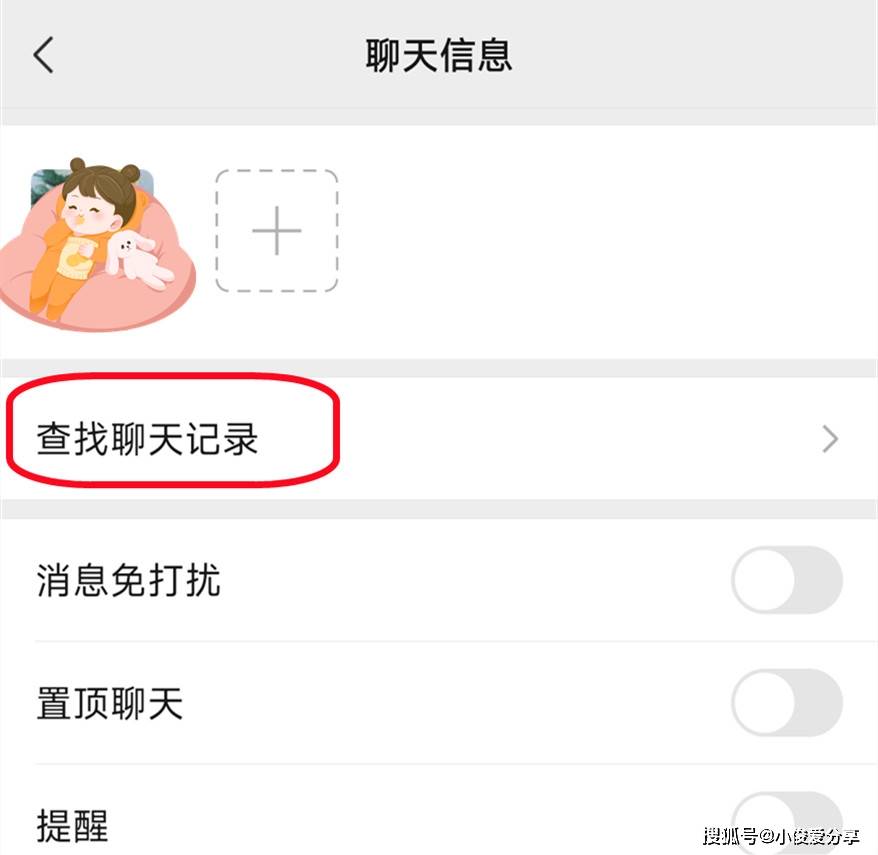Image resolution: width=878 pixels, height=855 pixels.
Task: Enable 置顶聊天 switch
Action: (786, 703)
